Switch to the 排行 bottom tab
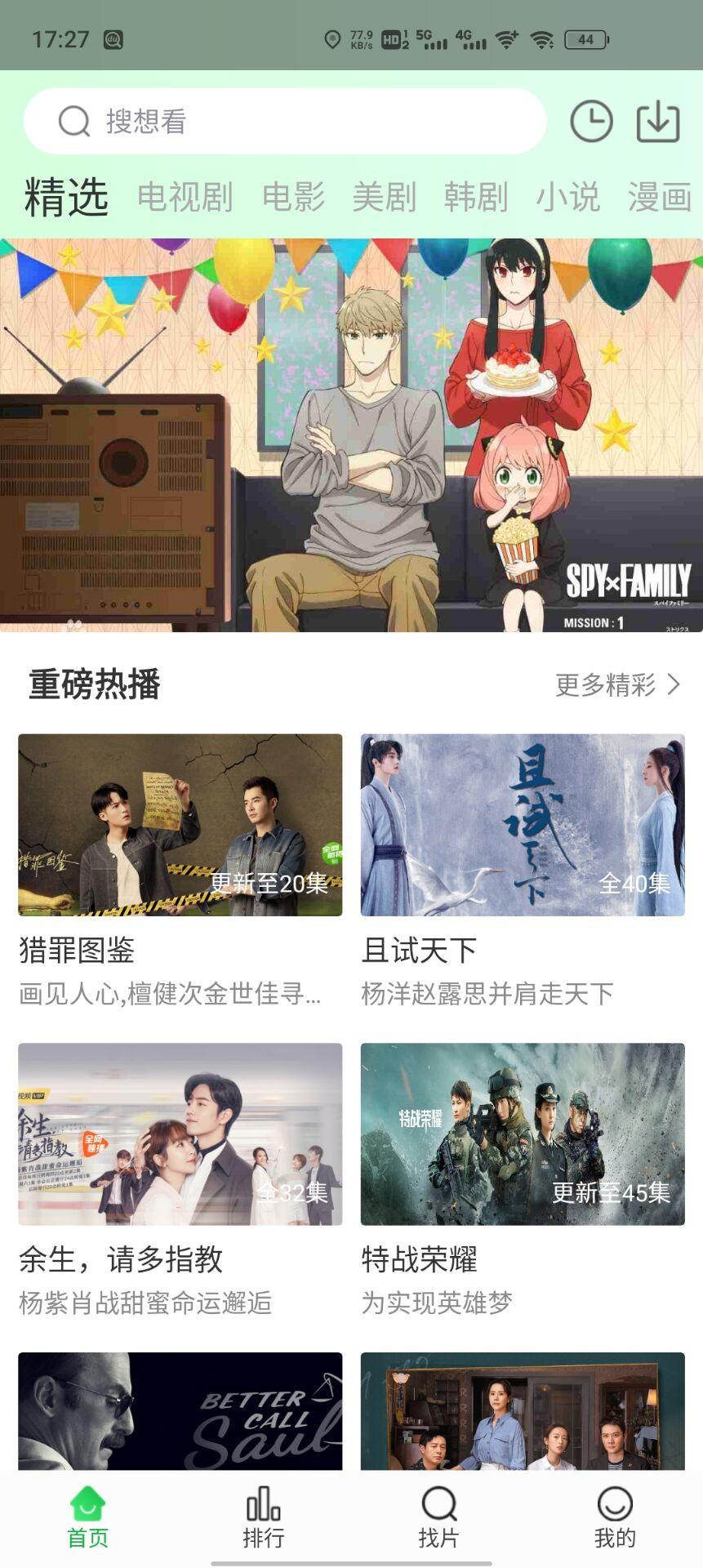 pos(264,1518)
